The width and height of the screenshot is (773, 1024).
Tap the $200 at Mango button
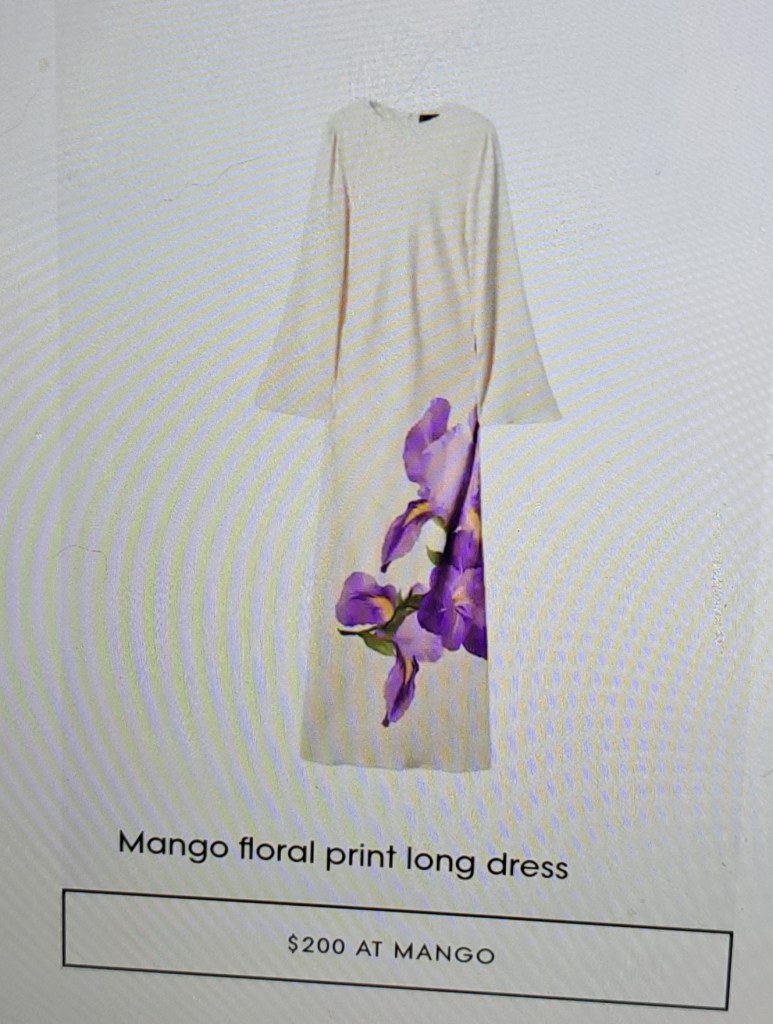tap(395, 948)
